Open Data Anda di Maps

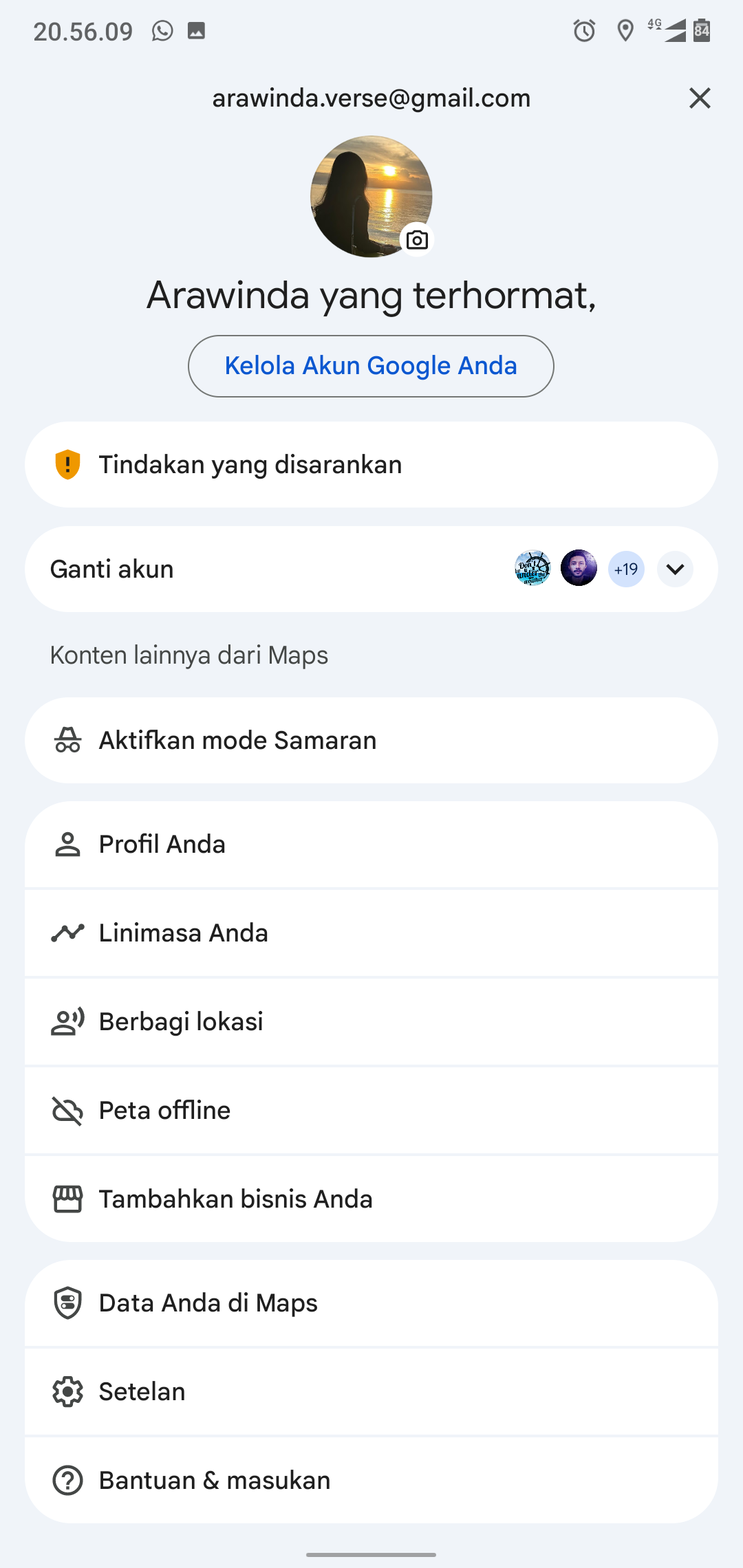pos(371,1303)
